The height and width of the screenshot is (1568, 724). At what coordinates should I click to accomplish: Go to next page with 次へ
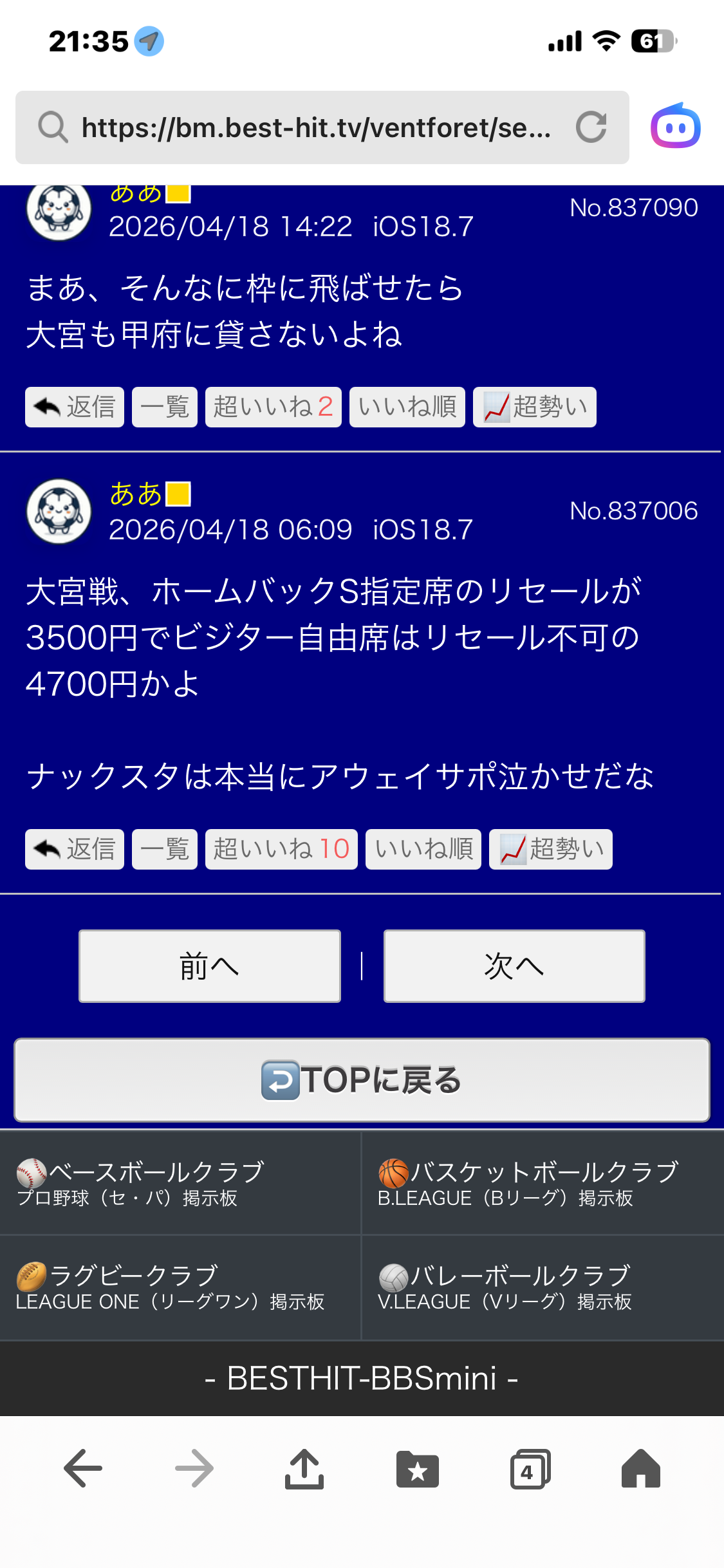pos(514,966)
